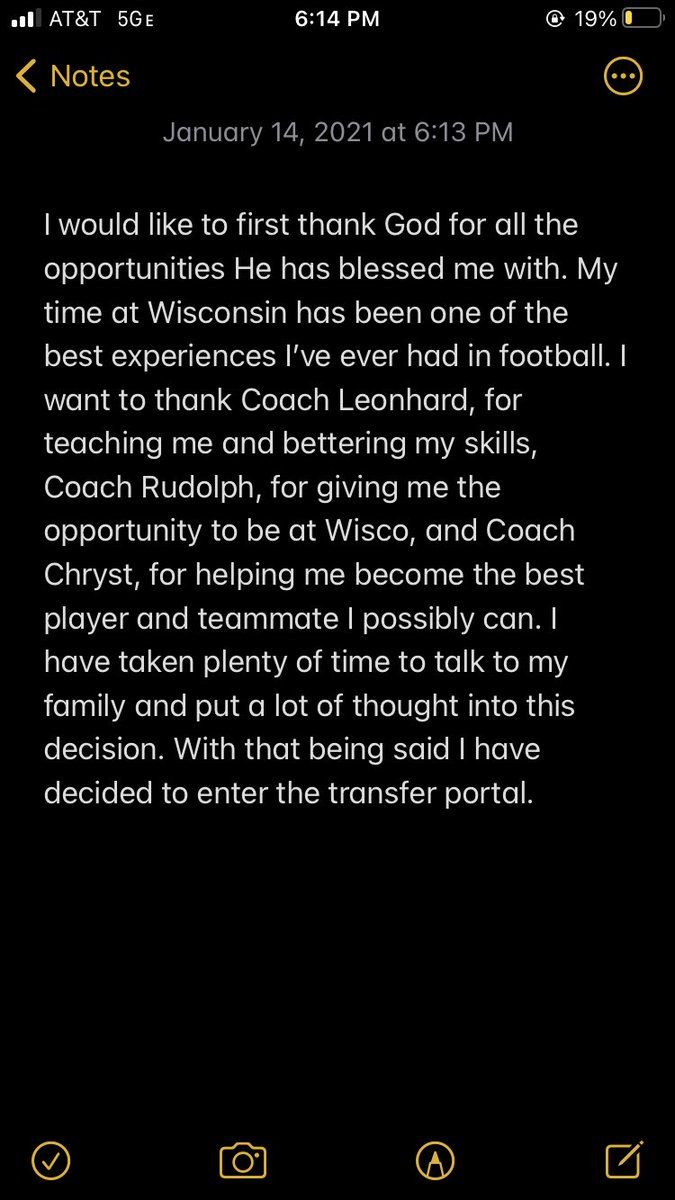Viewport: 675px width, 1200px height.
Task: Compose a new note
Action: tap(623, 1159)
